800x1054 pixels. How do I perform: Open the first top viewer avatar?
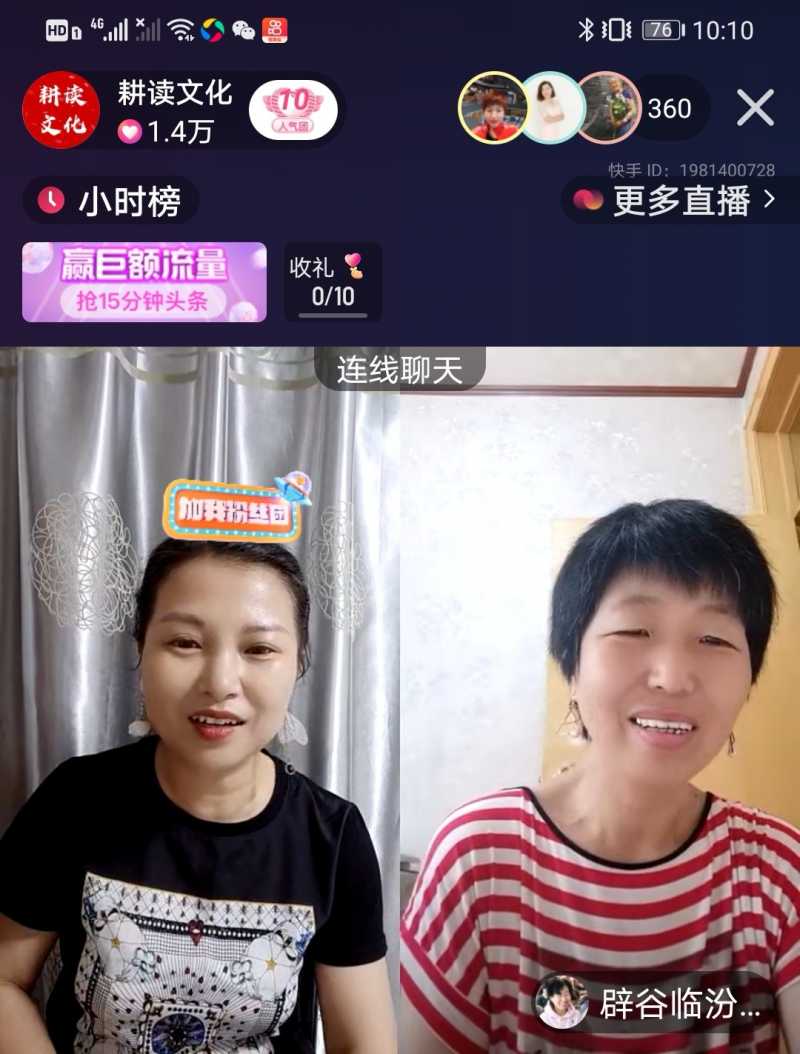[493, 107]
